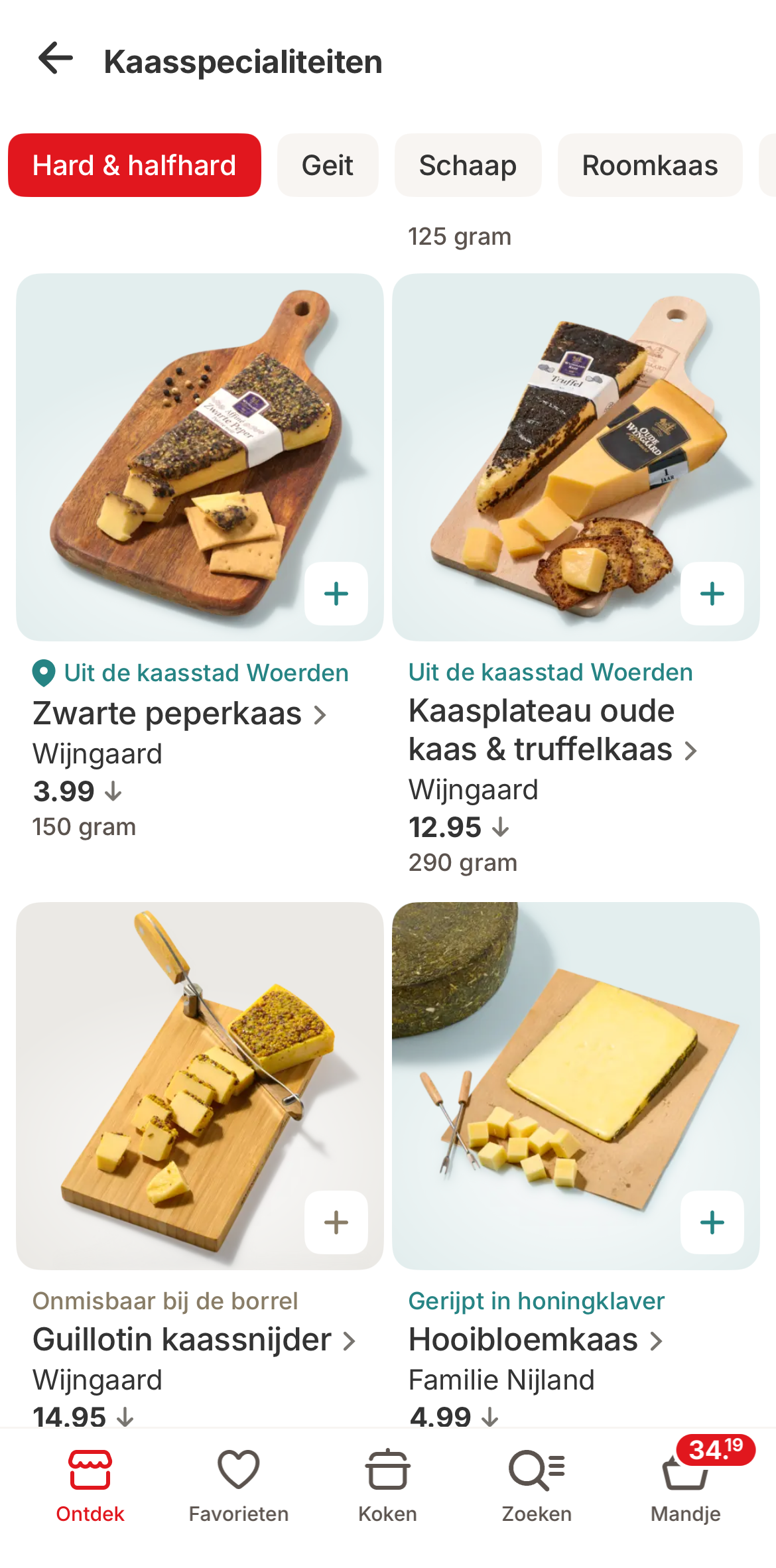Open the Mandje basket tab
The width and height of the screenshot is (776, 1568).
[x=685, y=1486]
